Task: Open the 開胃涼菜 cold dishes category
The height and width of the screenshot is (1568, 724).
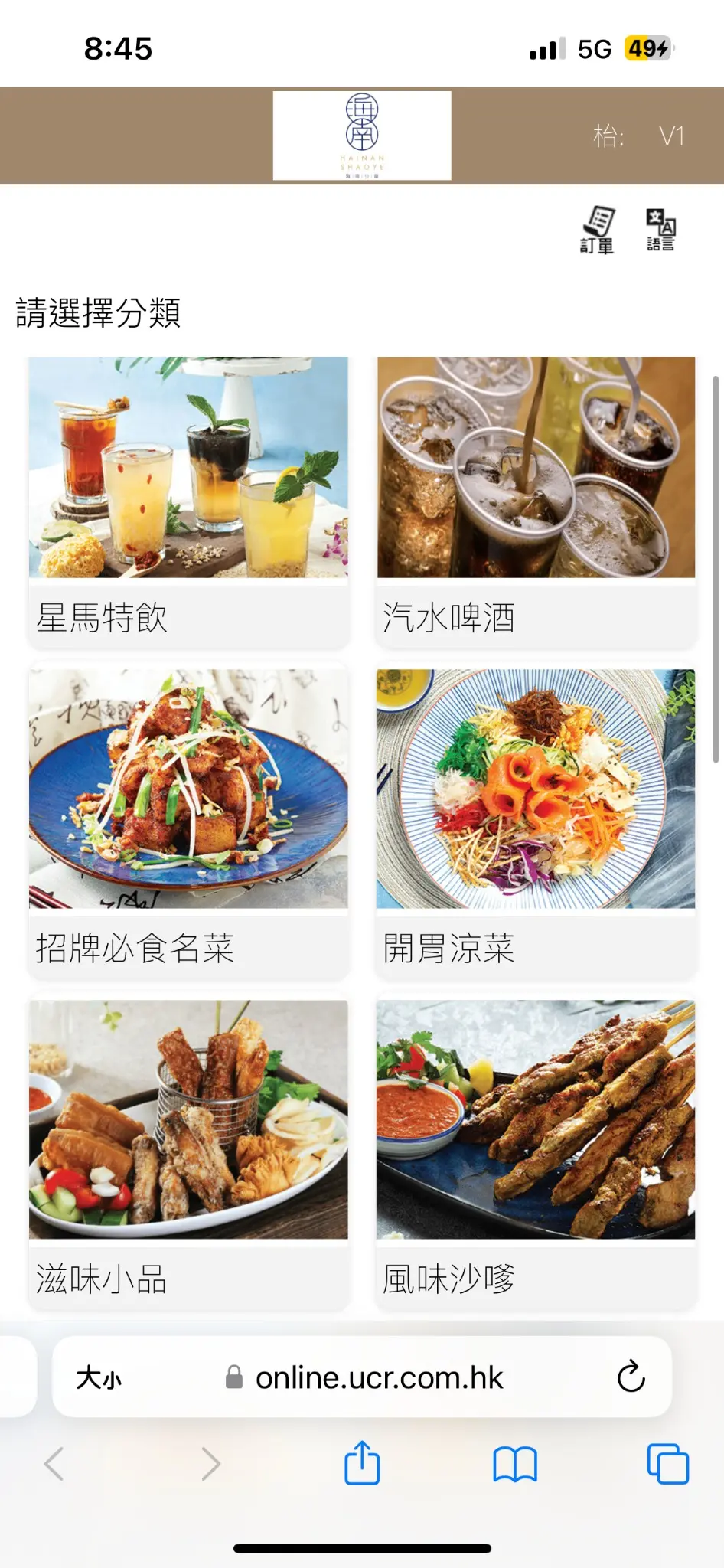Action: (x=536, y=823)
